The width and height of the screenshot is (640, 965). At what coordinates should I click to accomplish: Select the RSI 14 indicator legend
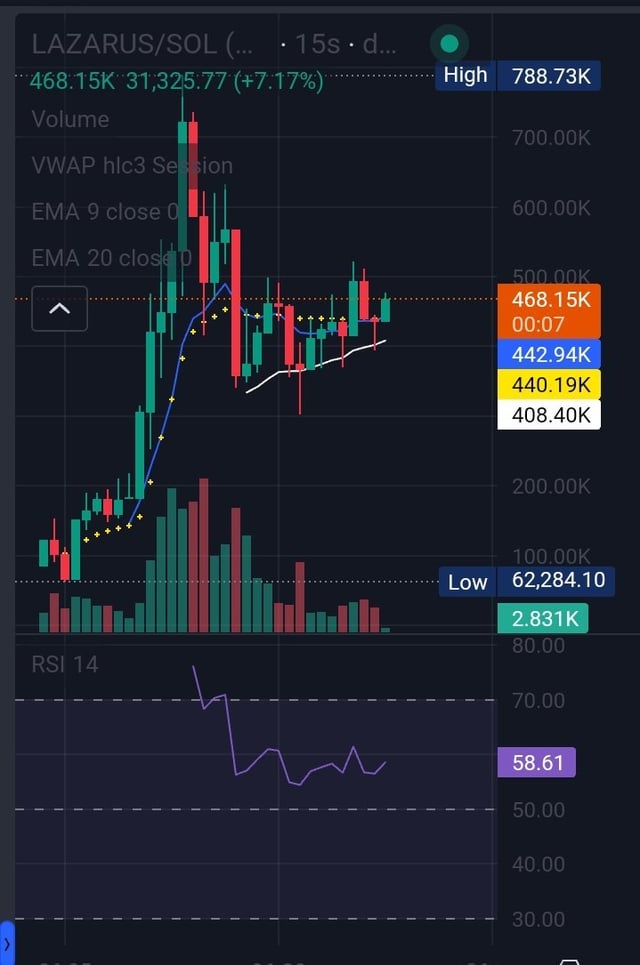point(65,664)
